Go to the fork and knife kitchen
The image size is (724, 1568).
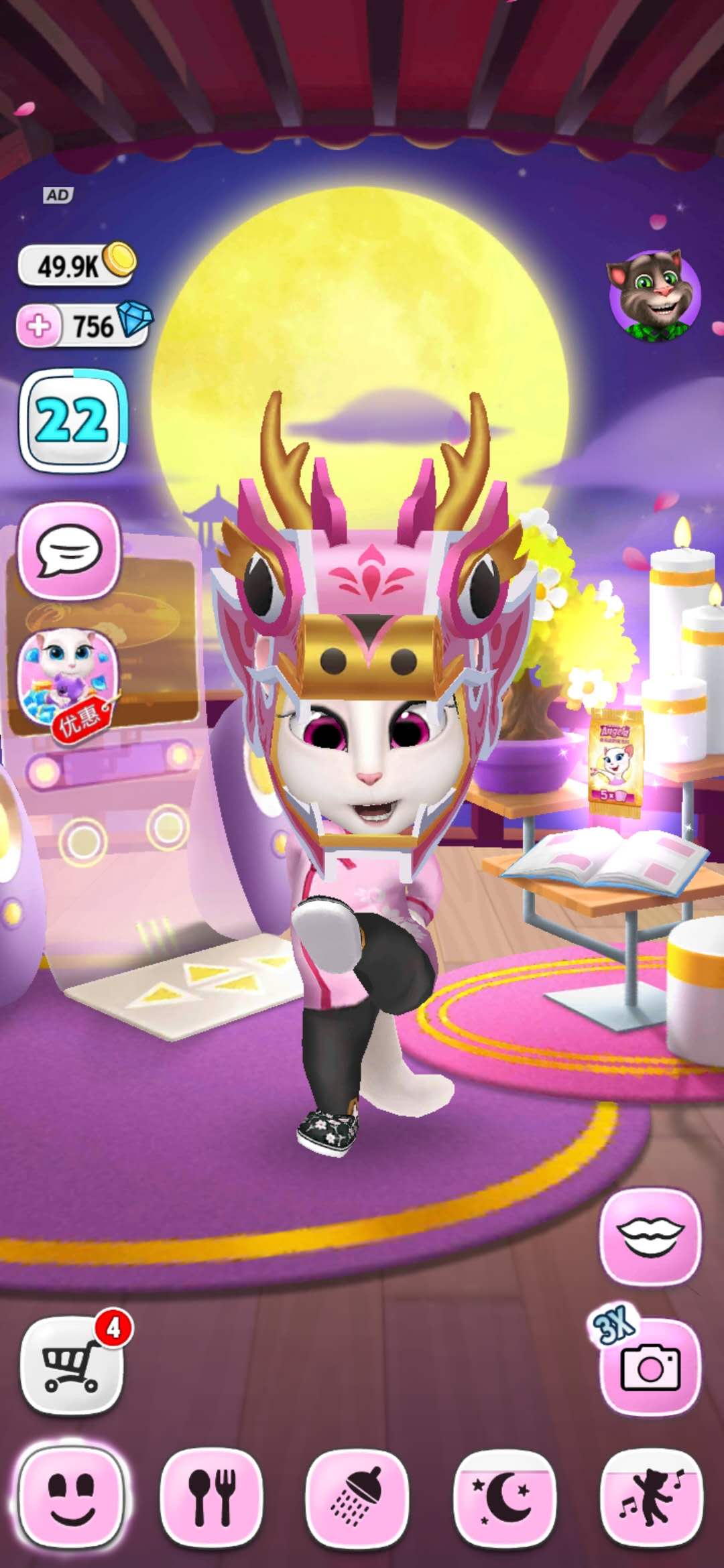coord(212,1497)
